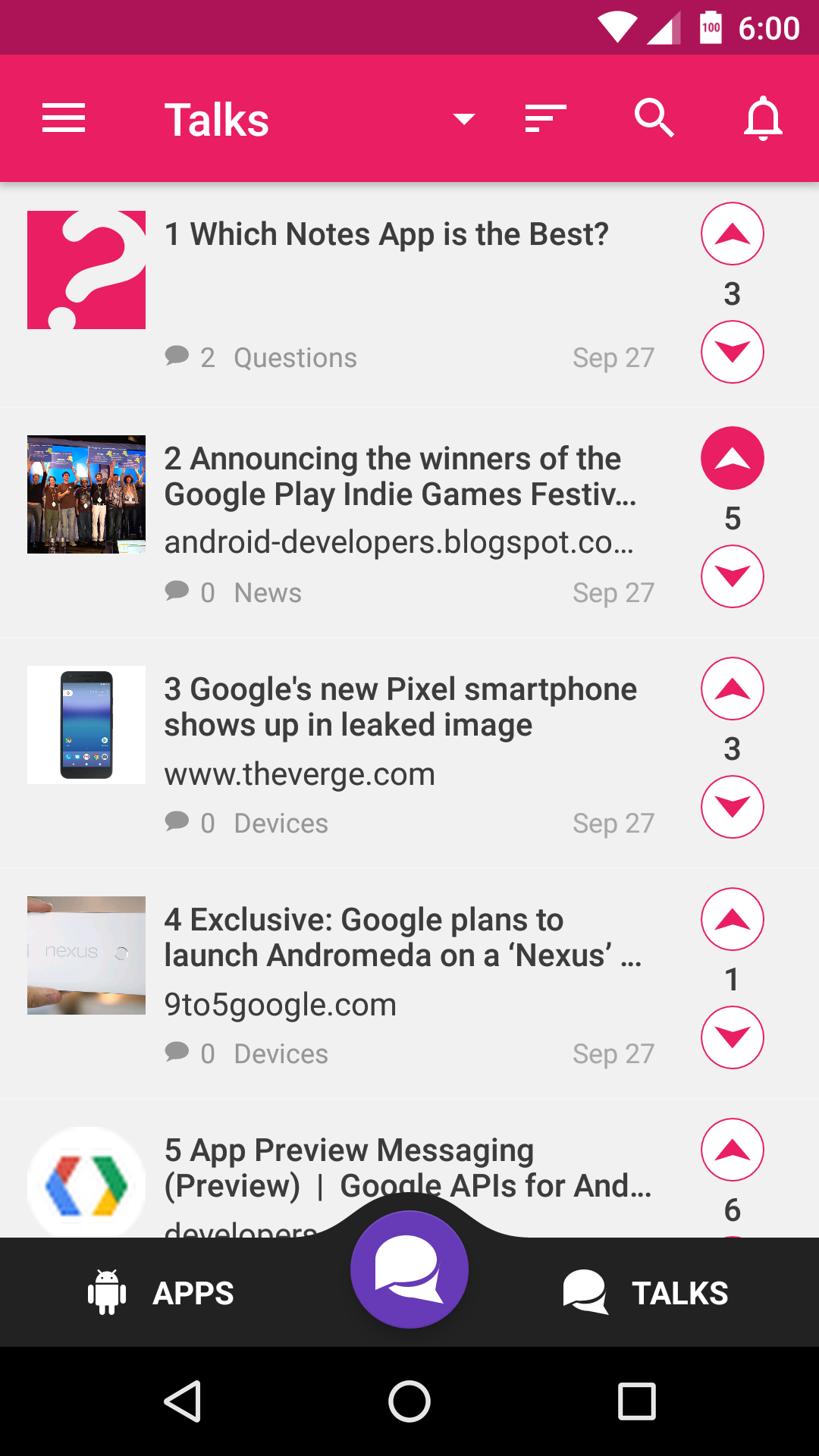Open the notifications bell
Viewport: 819px width, 1456px height.
pos(765,118)
